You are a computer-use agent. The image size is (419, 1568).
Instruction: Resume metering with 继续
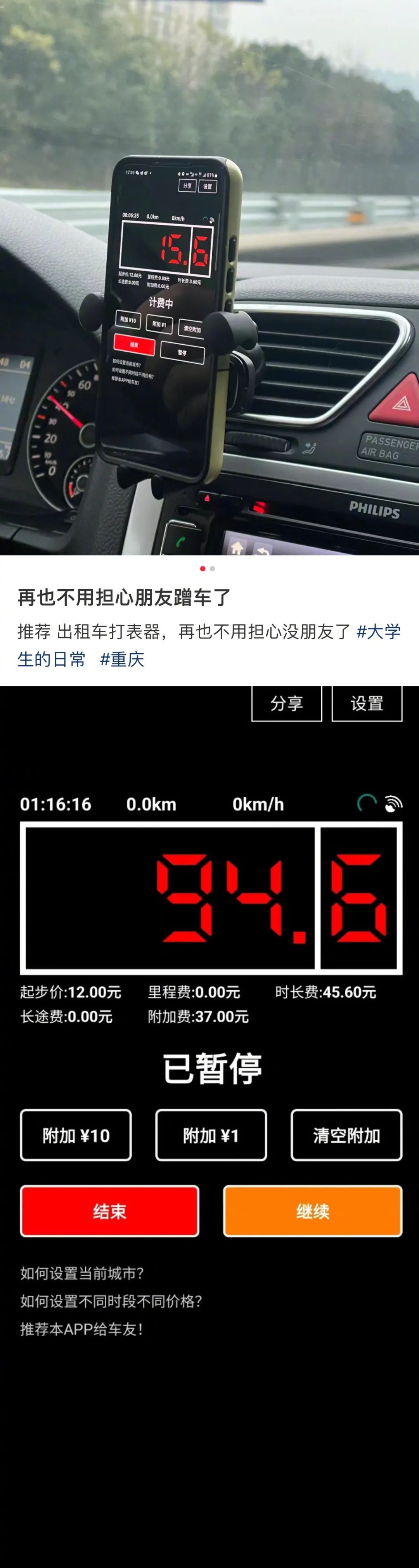pos(313,1211)
